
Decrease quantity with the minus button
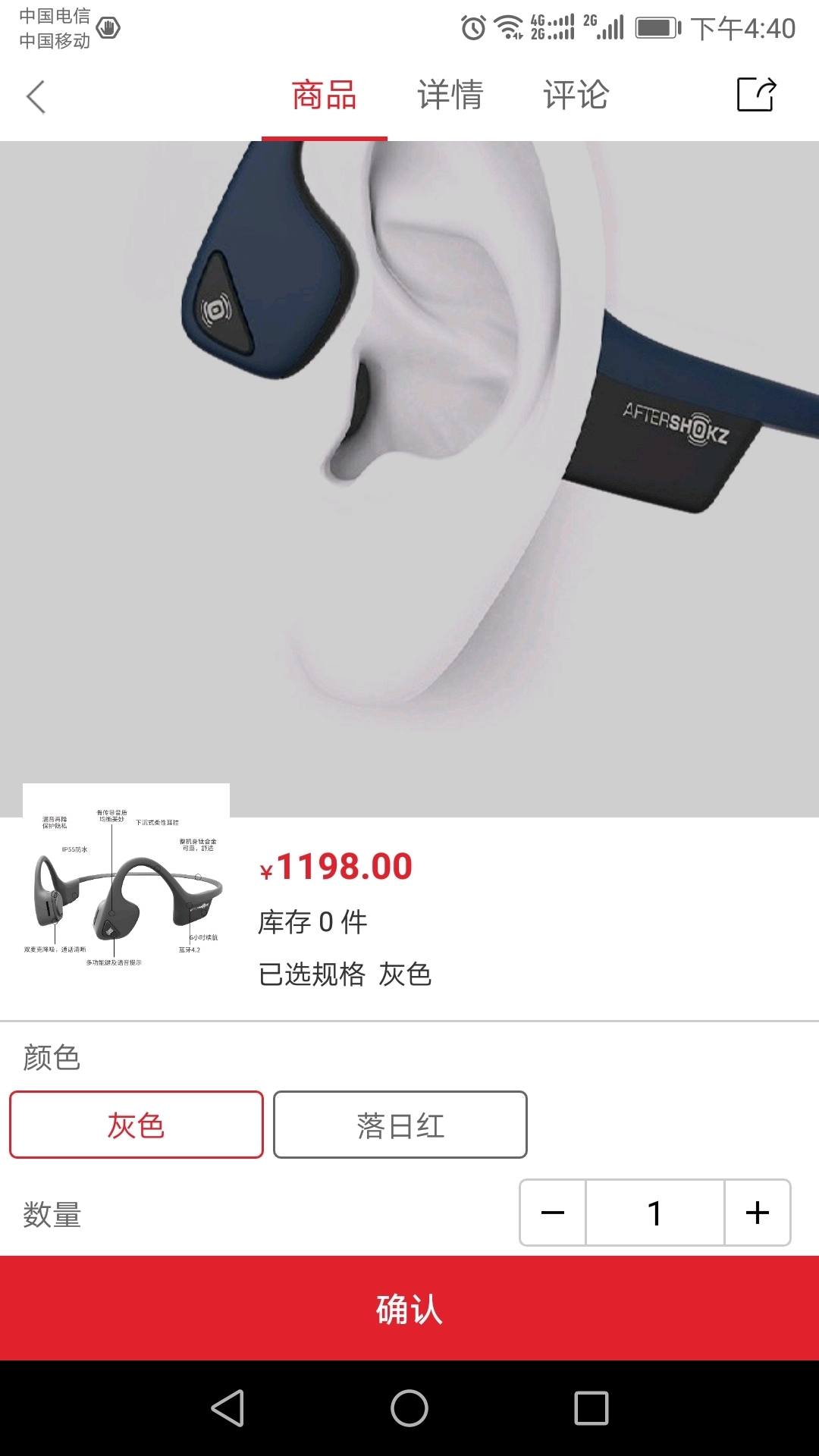click(x=553, y=1213)
